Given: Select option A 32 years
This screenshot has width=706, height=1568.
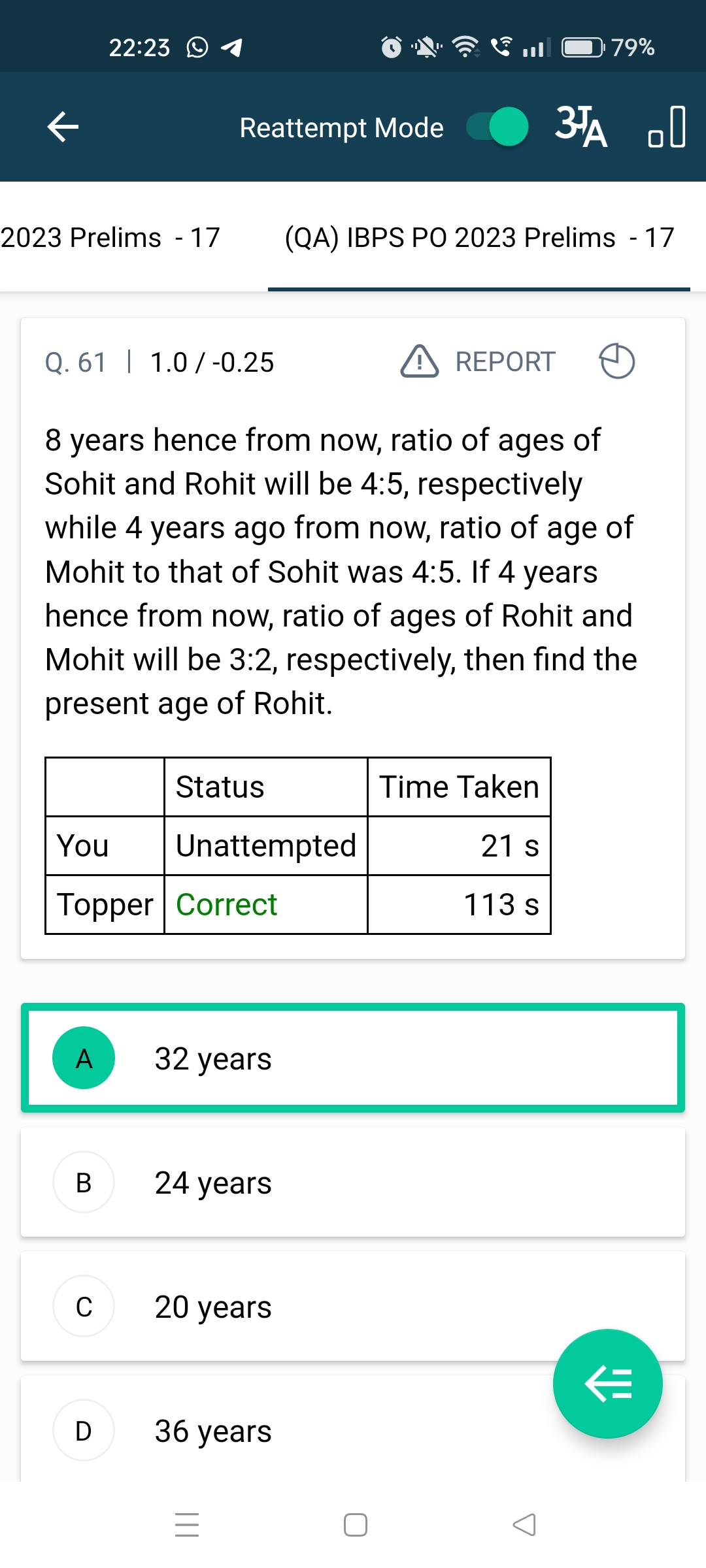Looking at the screenshot, I should [353, 1058].
